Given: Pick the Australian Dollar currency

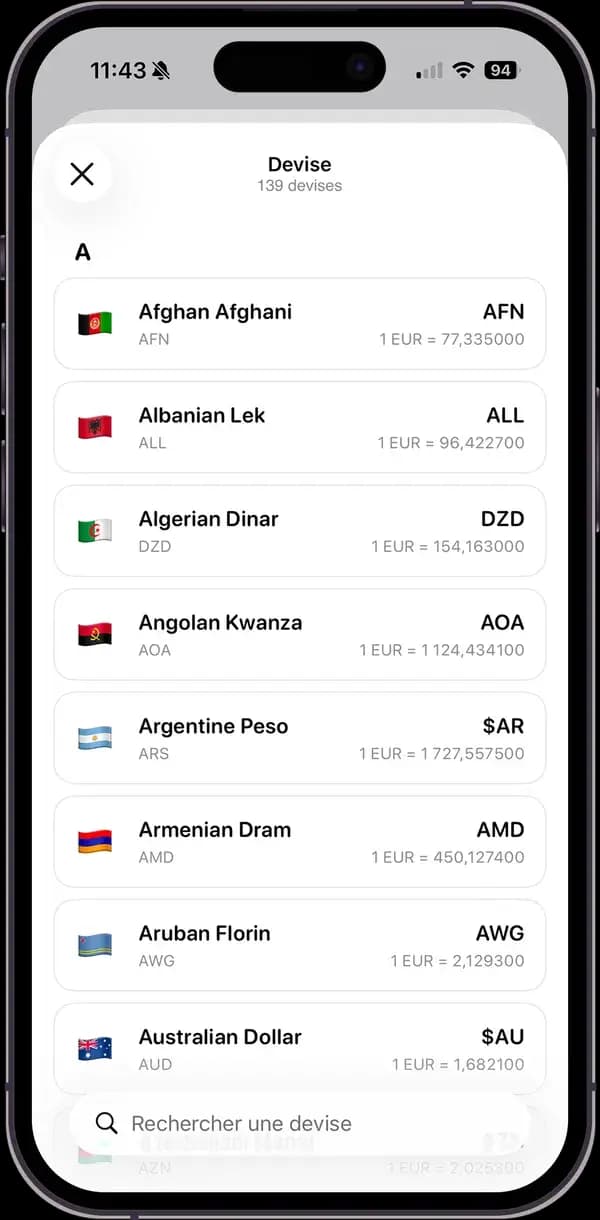Looking at the screenshot, I should [x=300, y=1048].
